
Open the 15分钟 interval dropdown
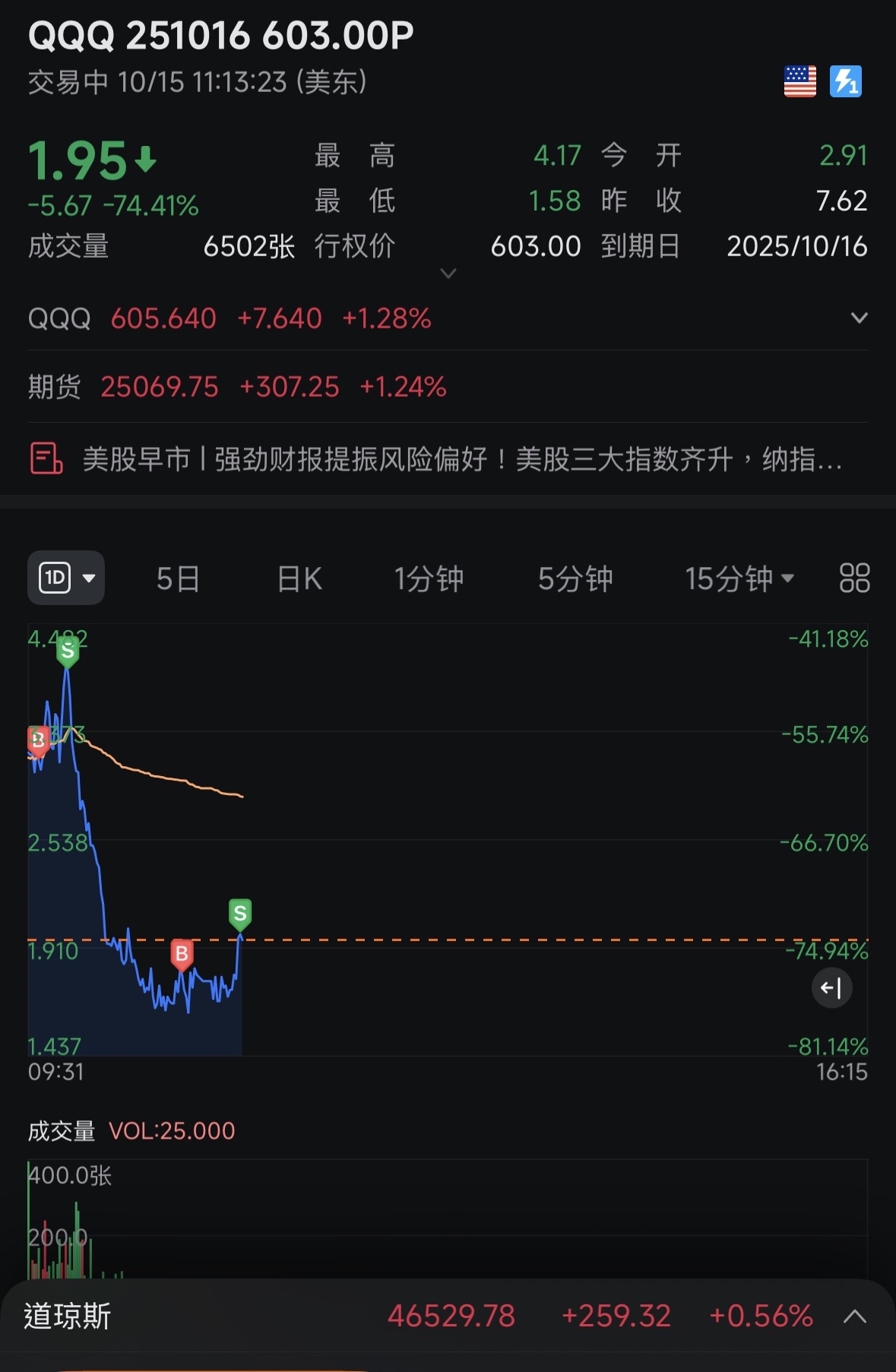point(739,579)
